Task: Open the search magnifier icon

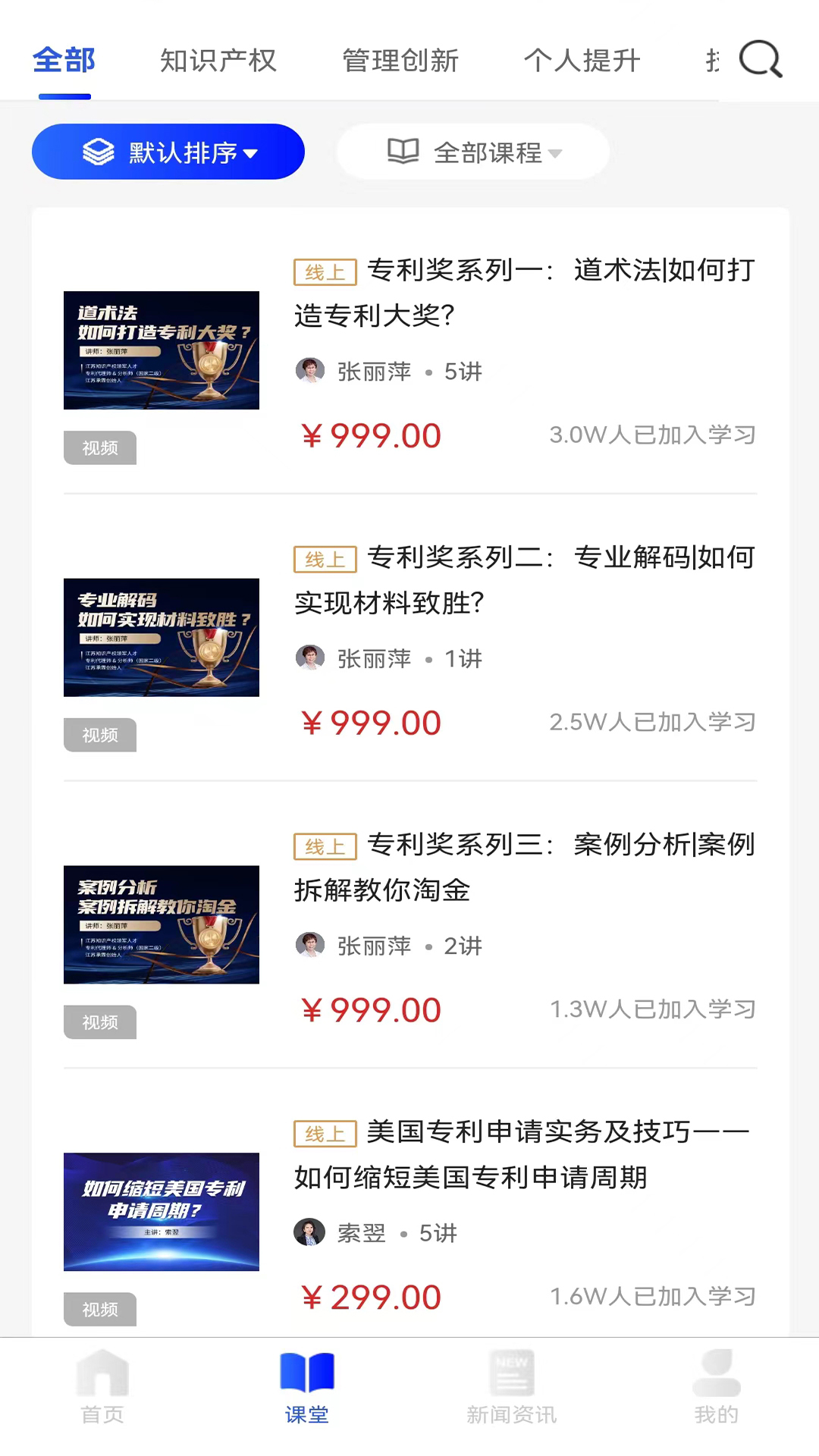Action: click(x=761, y=59)
